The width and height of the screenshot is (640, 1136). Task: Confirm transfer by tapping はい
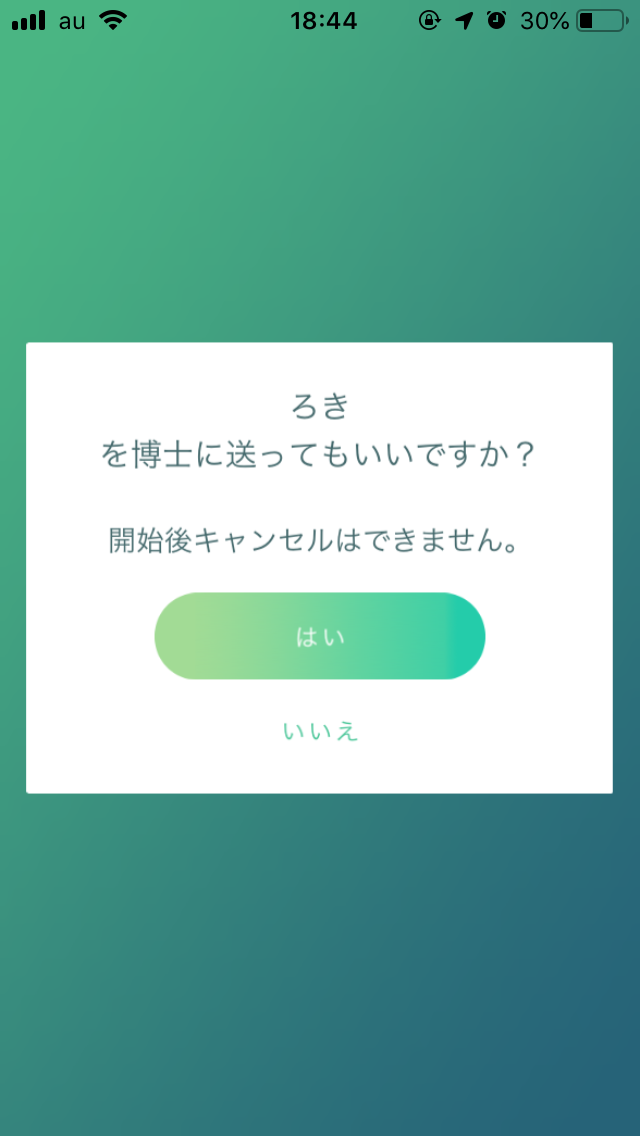point(320,636)
